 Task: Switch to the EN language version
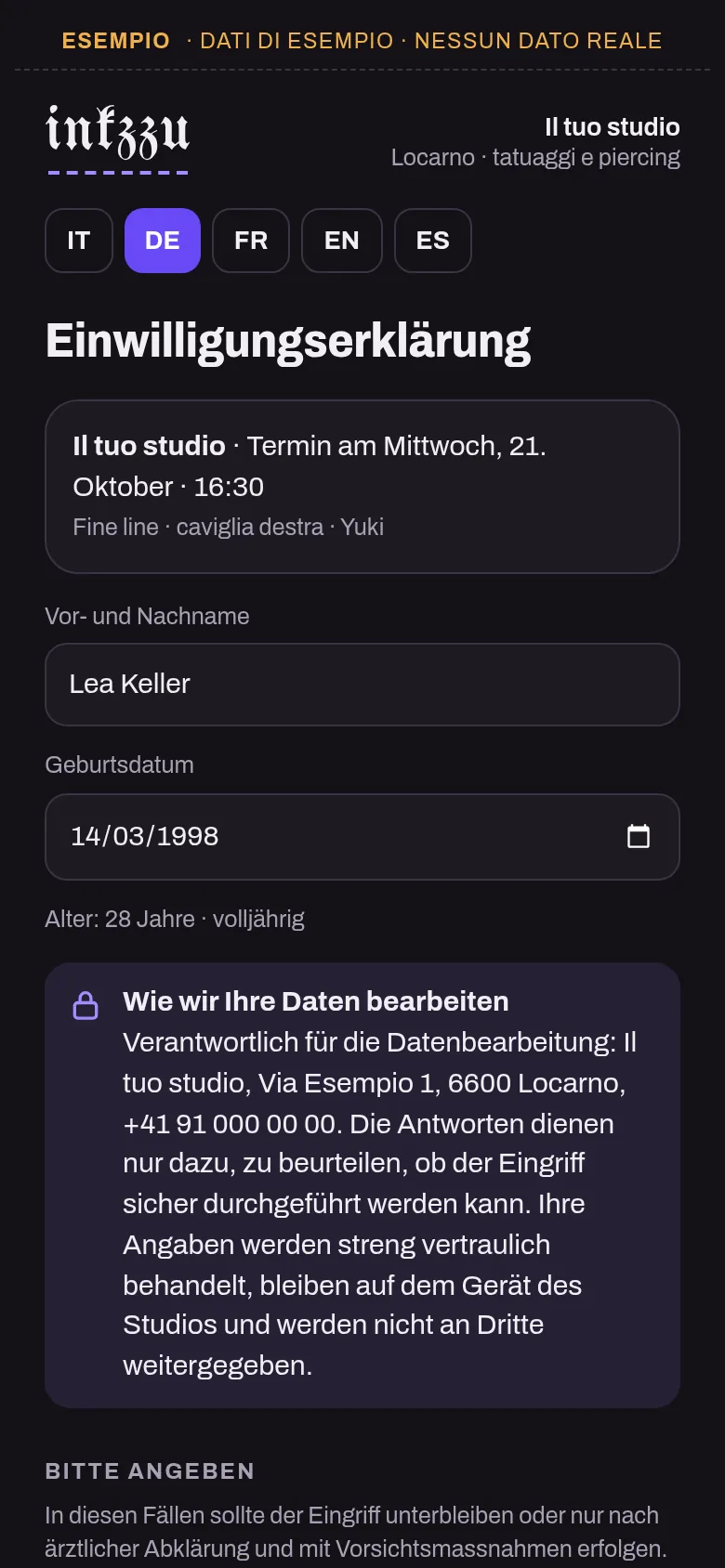coord(342,241)
